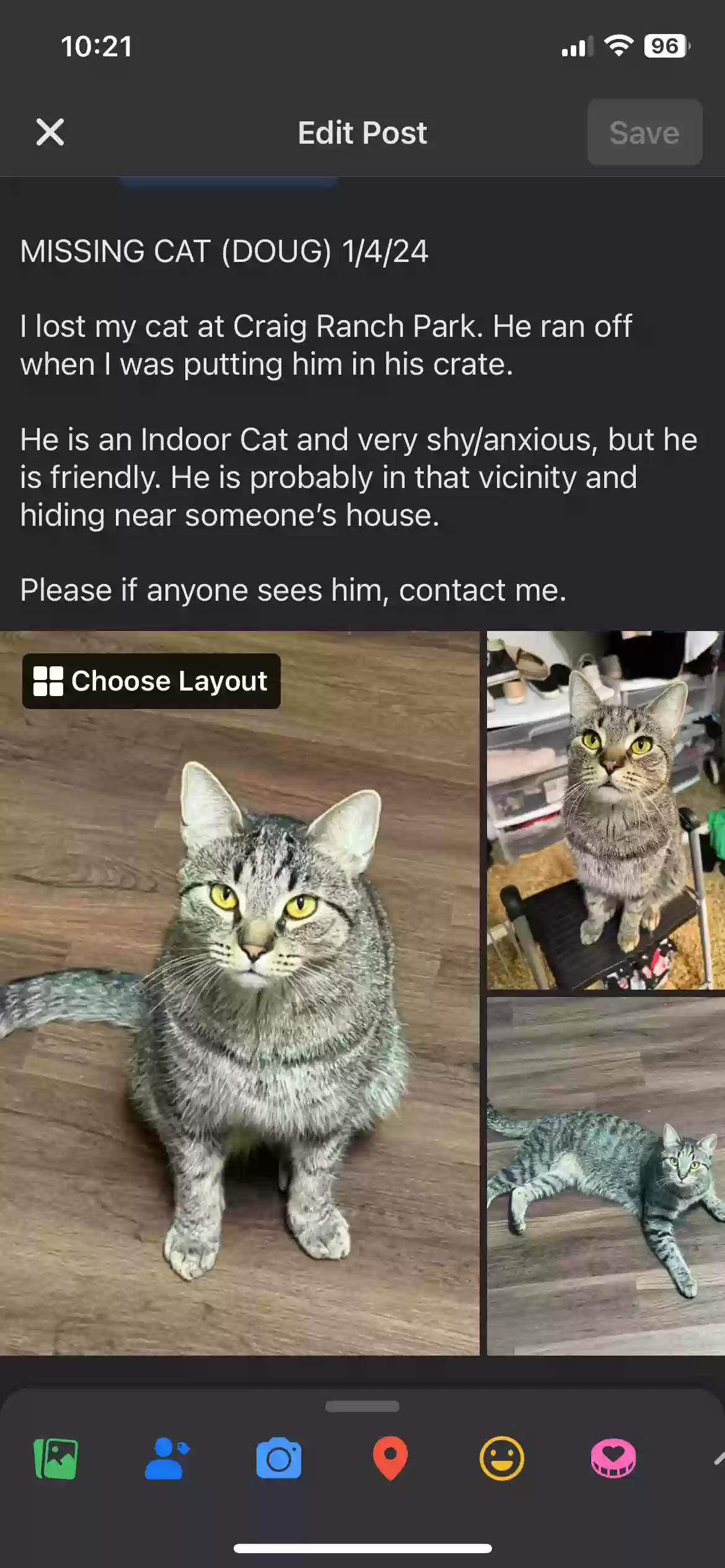
Task: Close the Edit Post screen
Action: point(50,132)
